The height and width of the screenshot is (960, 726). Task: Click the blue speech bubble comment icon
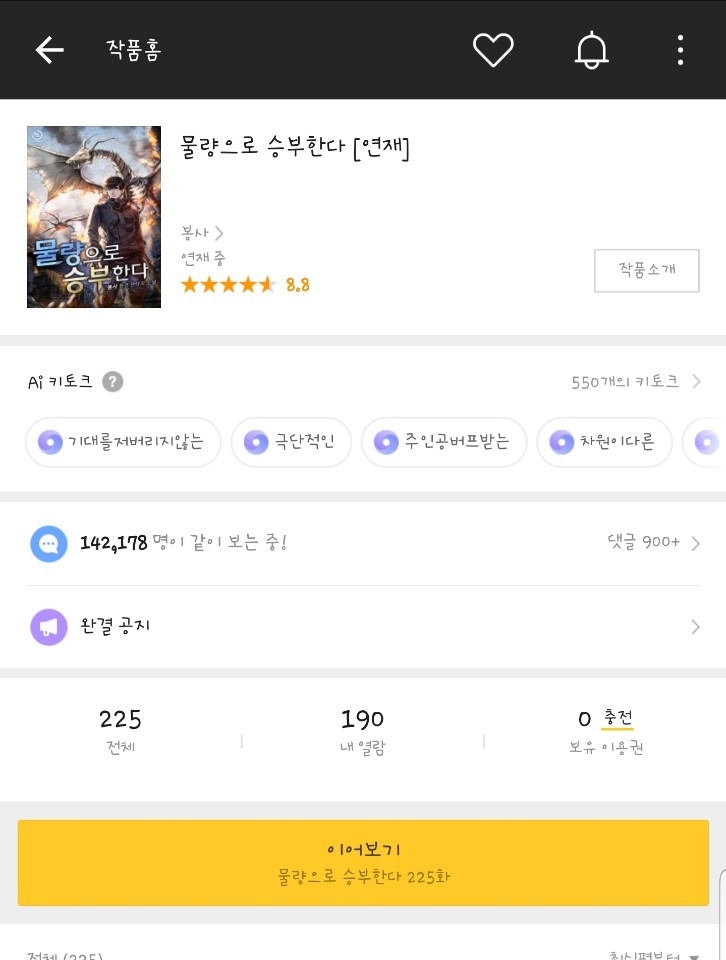[x=49, y=544]
